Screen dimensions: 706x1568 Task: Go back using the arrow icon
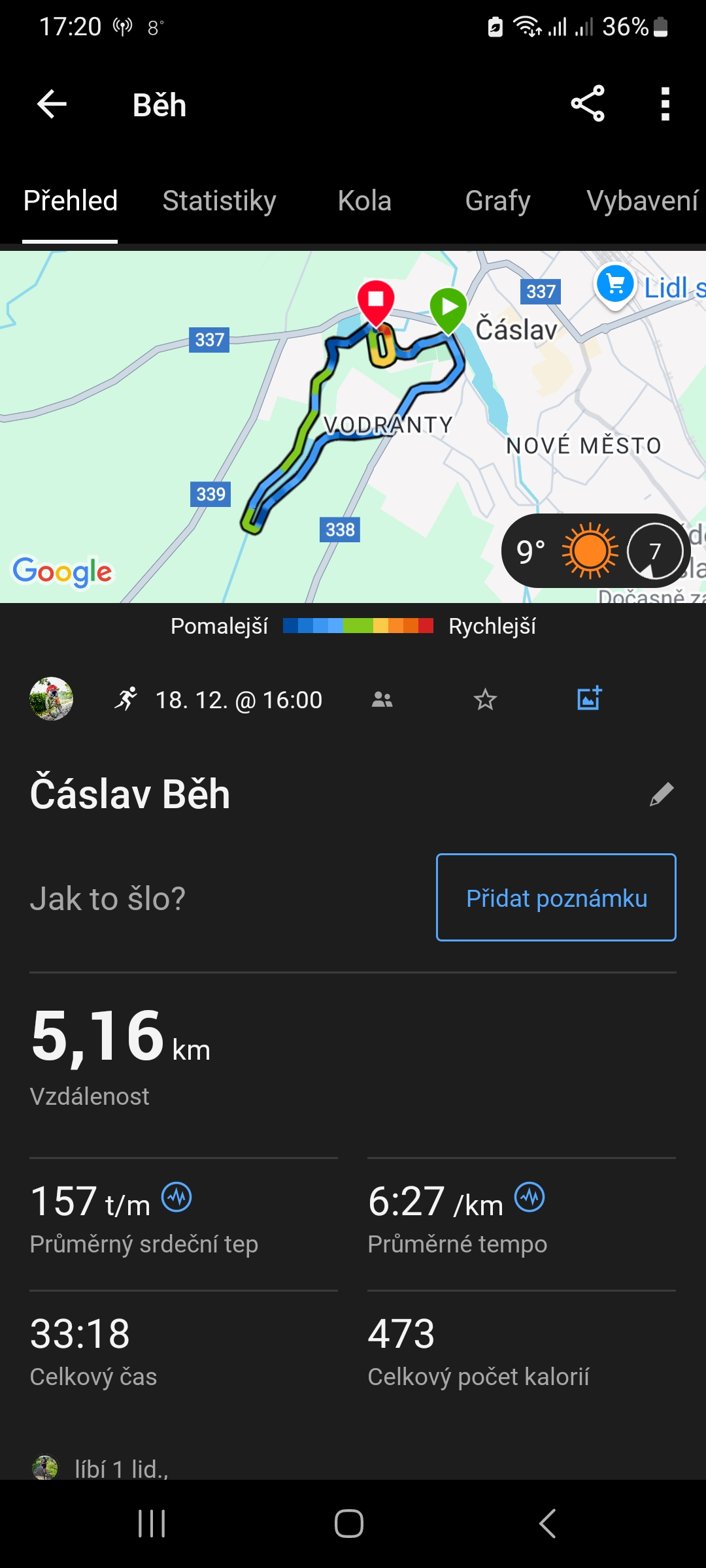(x=52, y=104)
